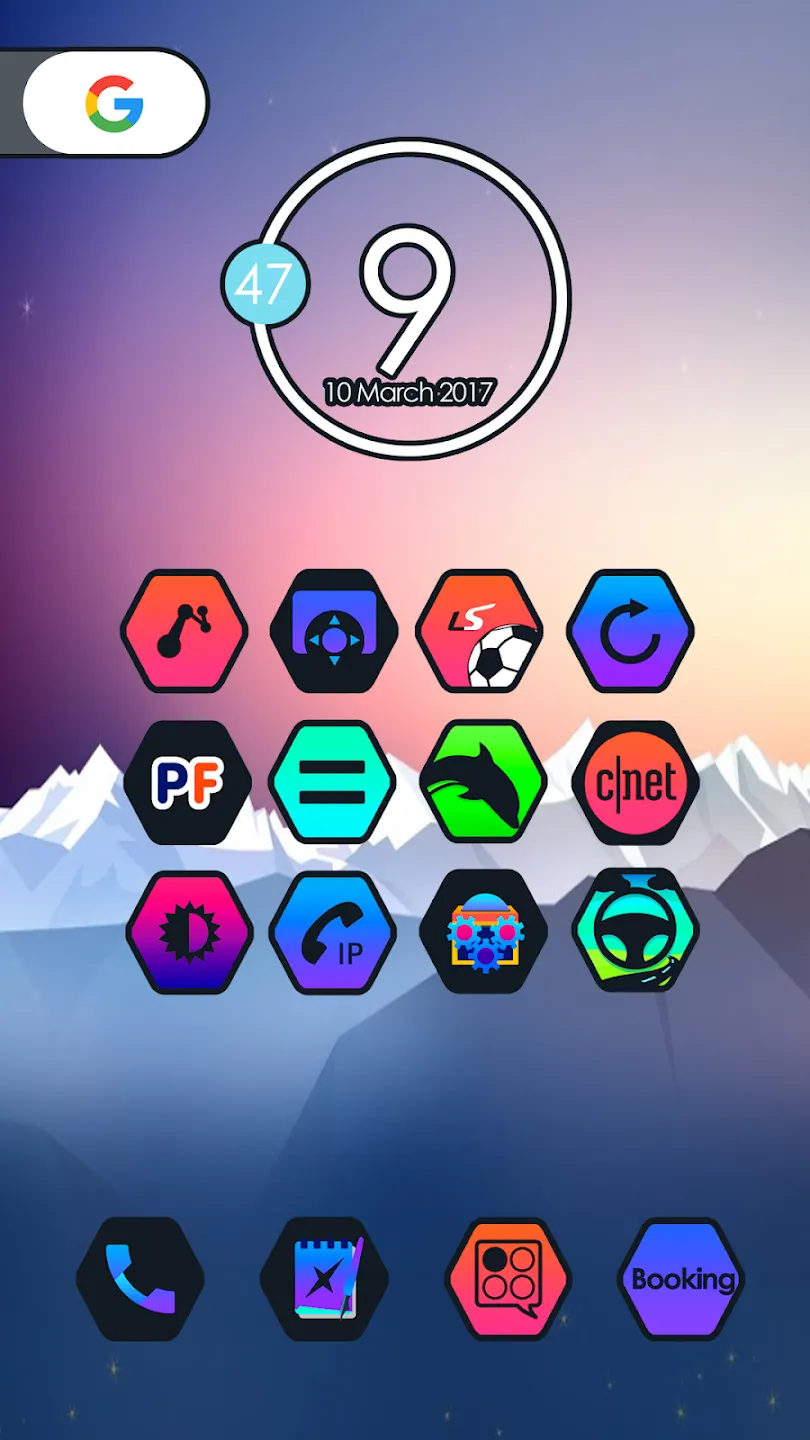The image size is (810, 1440).
Task: Launch the green dolphin browser app
Action: pos(483,782)
